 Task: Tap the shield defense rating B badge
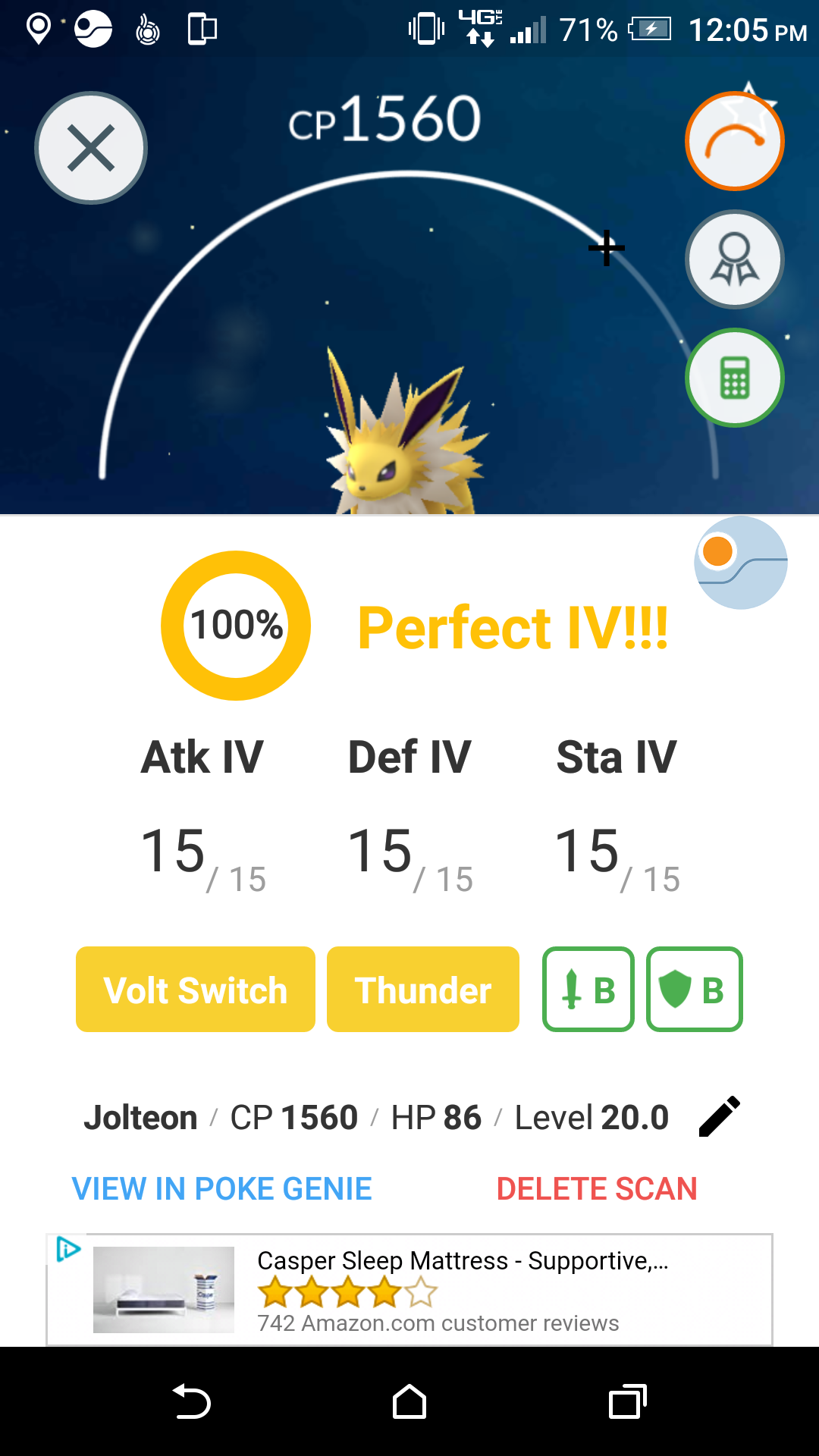(x=694, y=990)
